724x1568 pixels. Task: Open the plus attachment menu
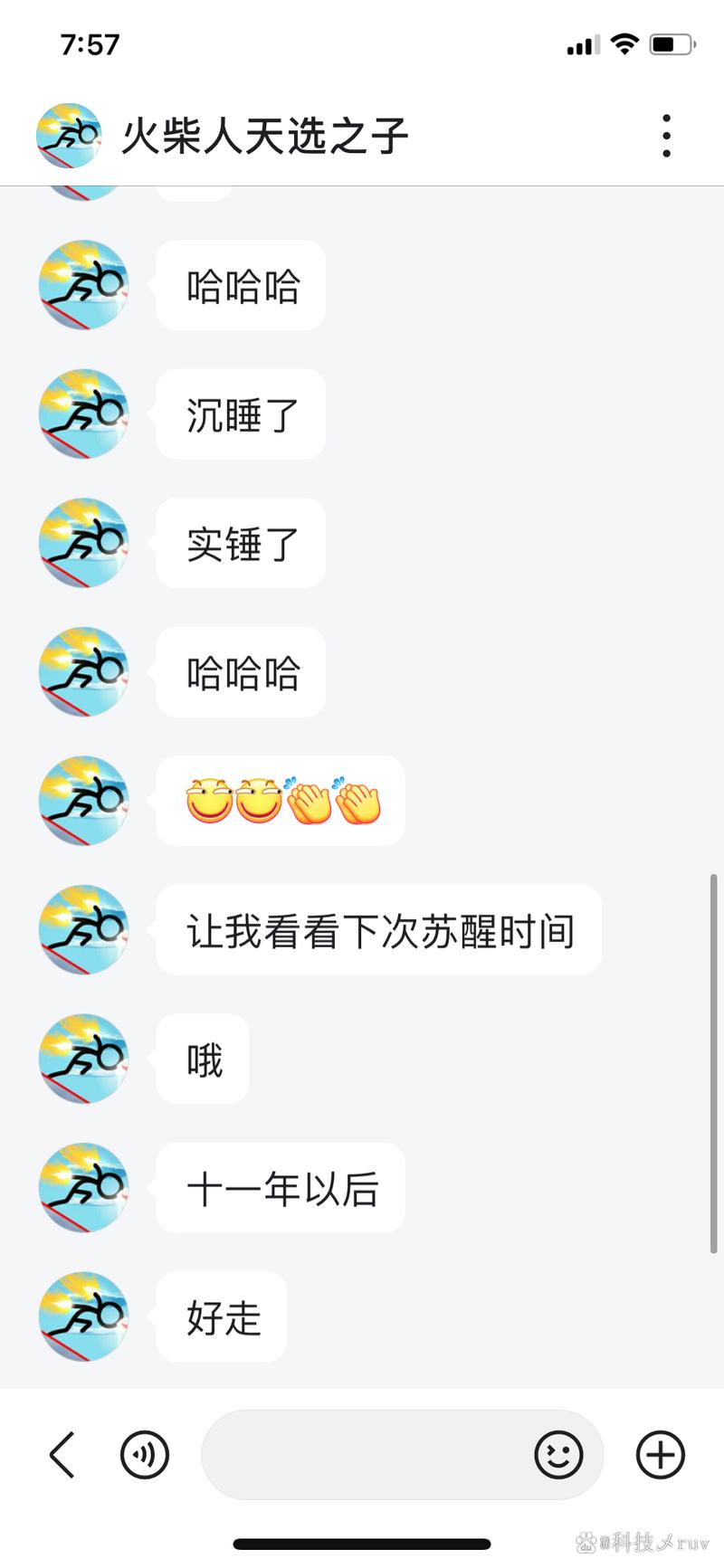coord(661,1455)
